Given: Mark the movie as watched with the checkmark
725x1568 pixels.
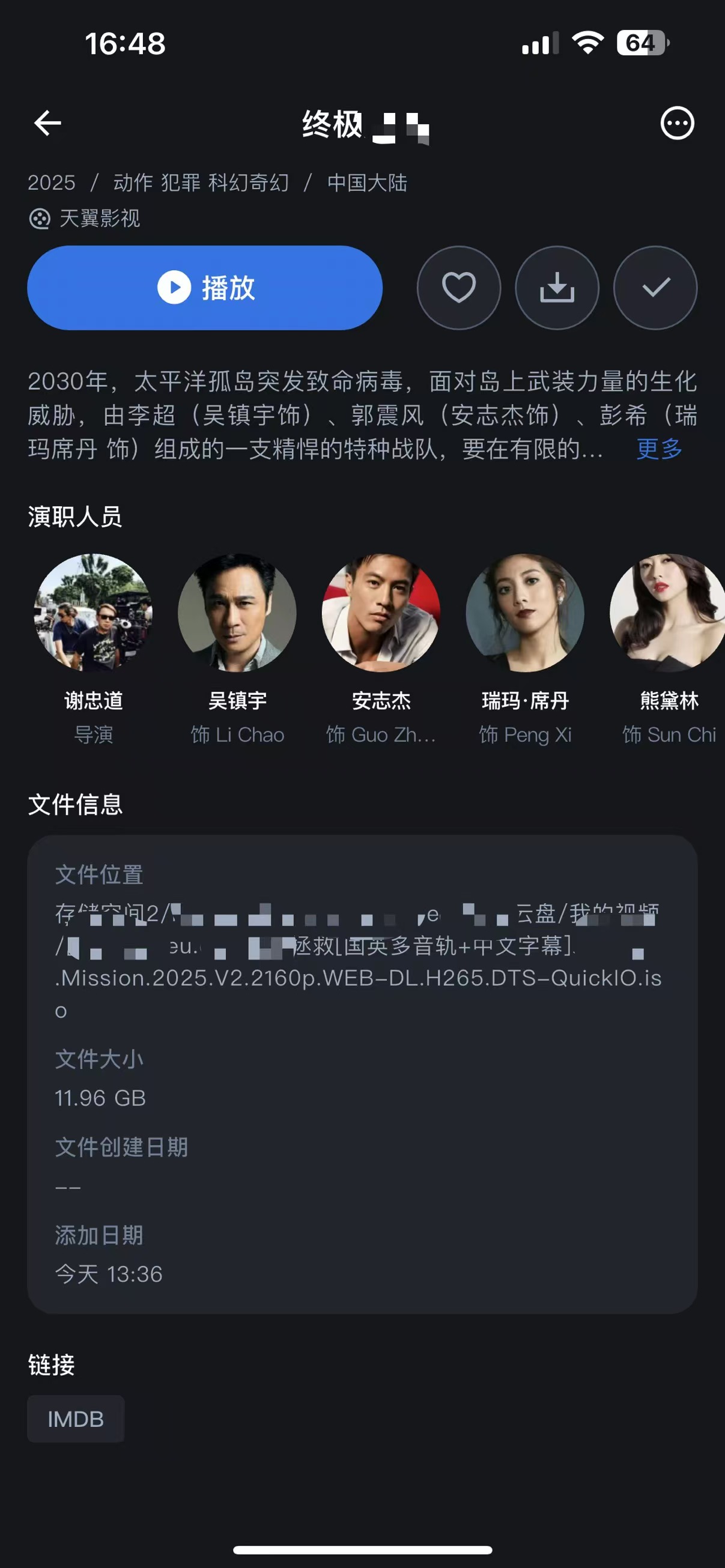Looking at the screenshot, I should [x=655, y=288].
